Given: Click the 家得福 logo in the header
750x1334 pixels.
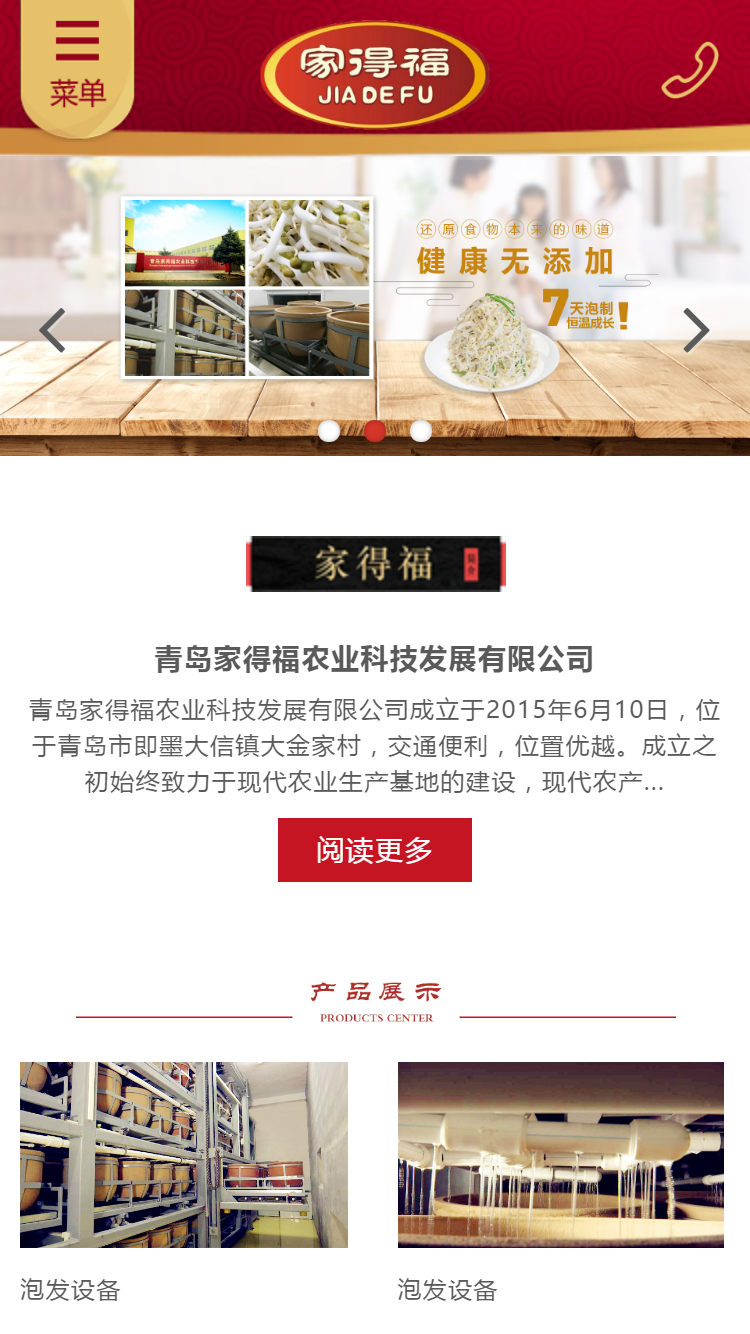Looking at the screenshot, I should pyautogui.click(x=375, y=70).
